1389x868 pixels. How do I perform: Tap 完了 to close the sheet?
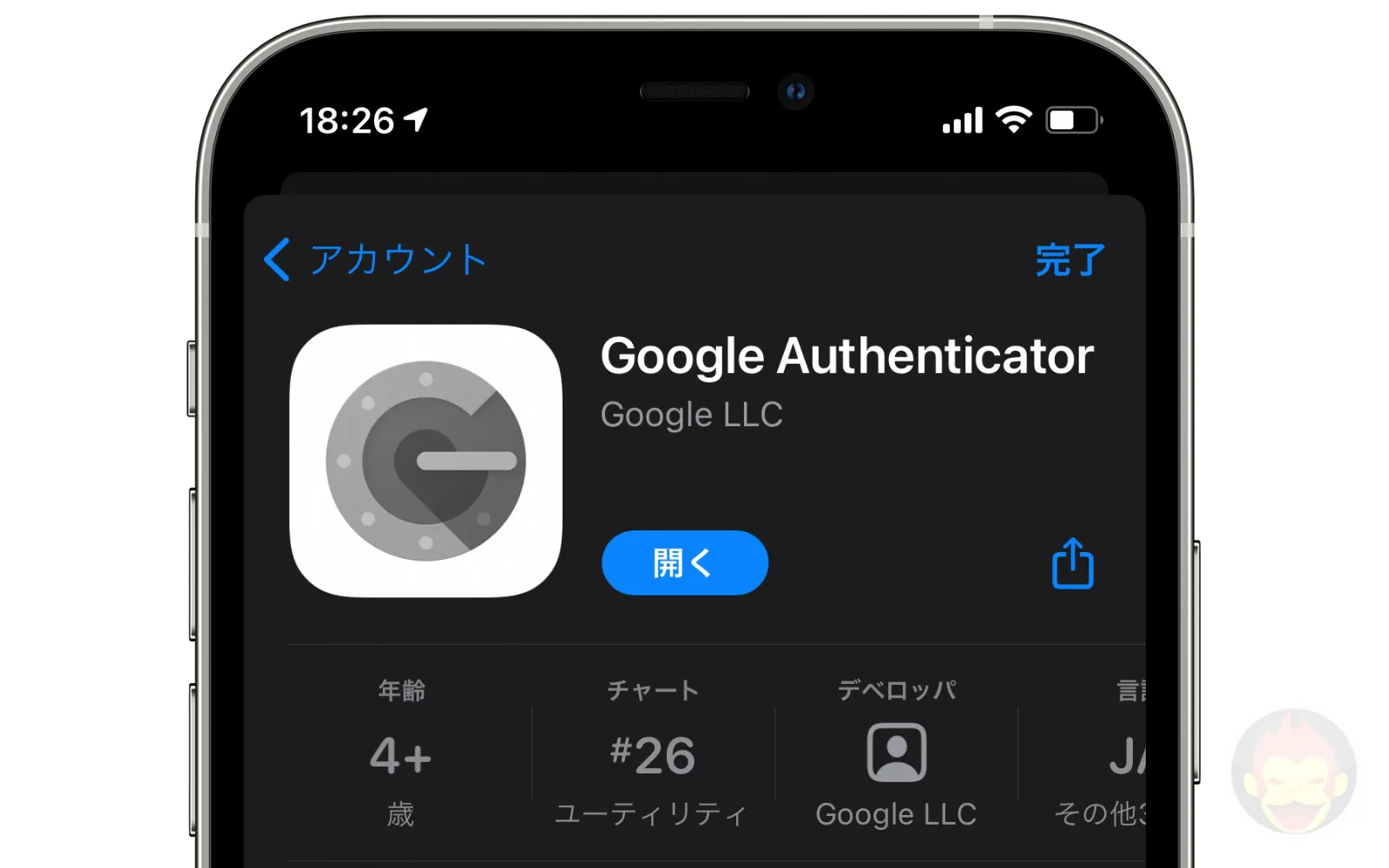coord(1070,260)
